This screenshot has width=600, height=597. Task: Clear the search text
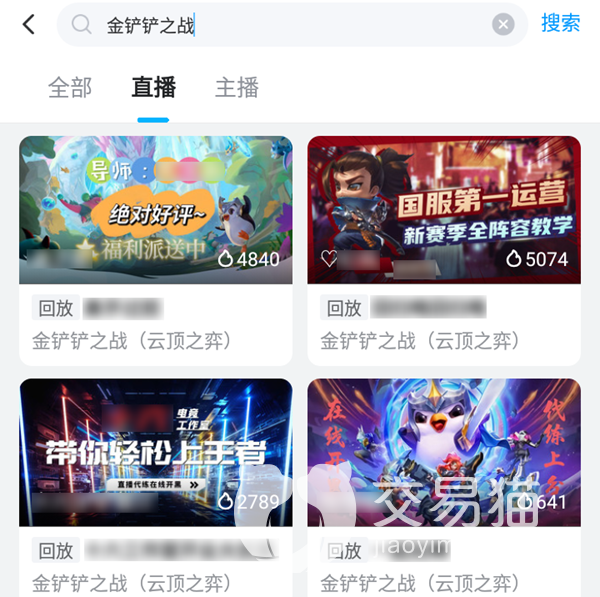tap(503, 25)
